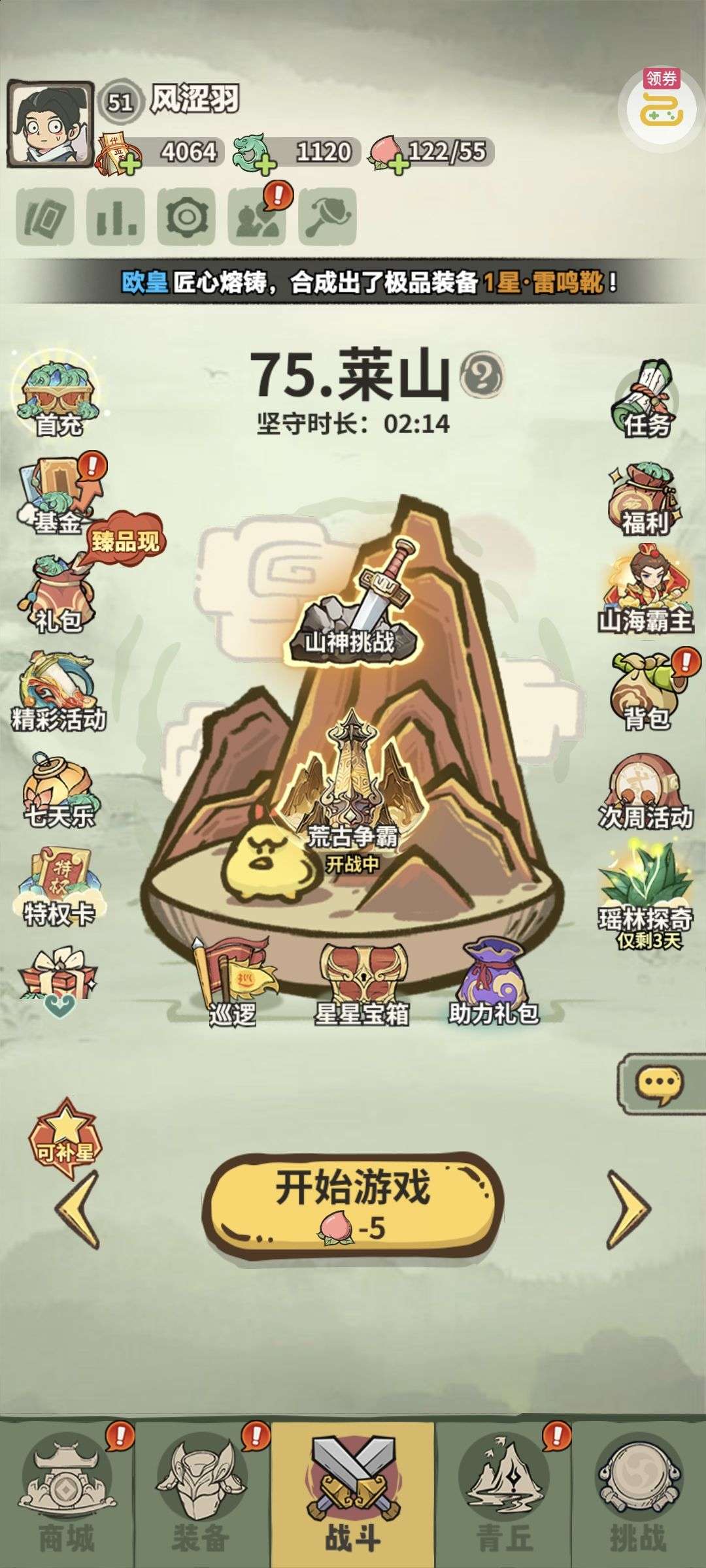The height and width of the screenshot is (1568, 706).
Task: Tap the player avatar portrait
Action: click(50, 123)
